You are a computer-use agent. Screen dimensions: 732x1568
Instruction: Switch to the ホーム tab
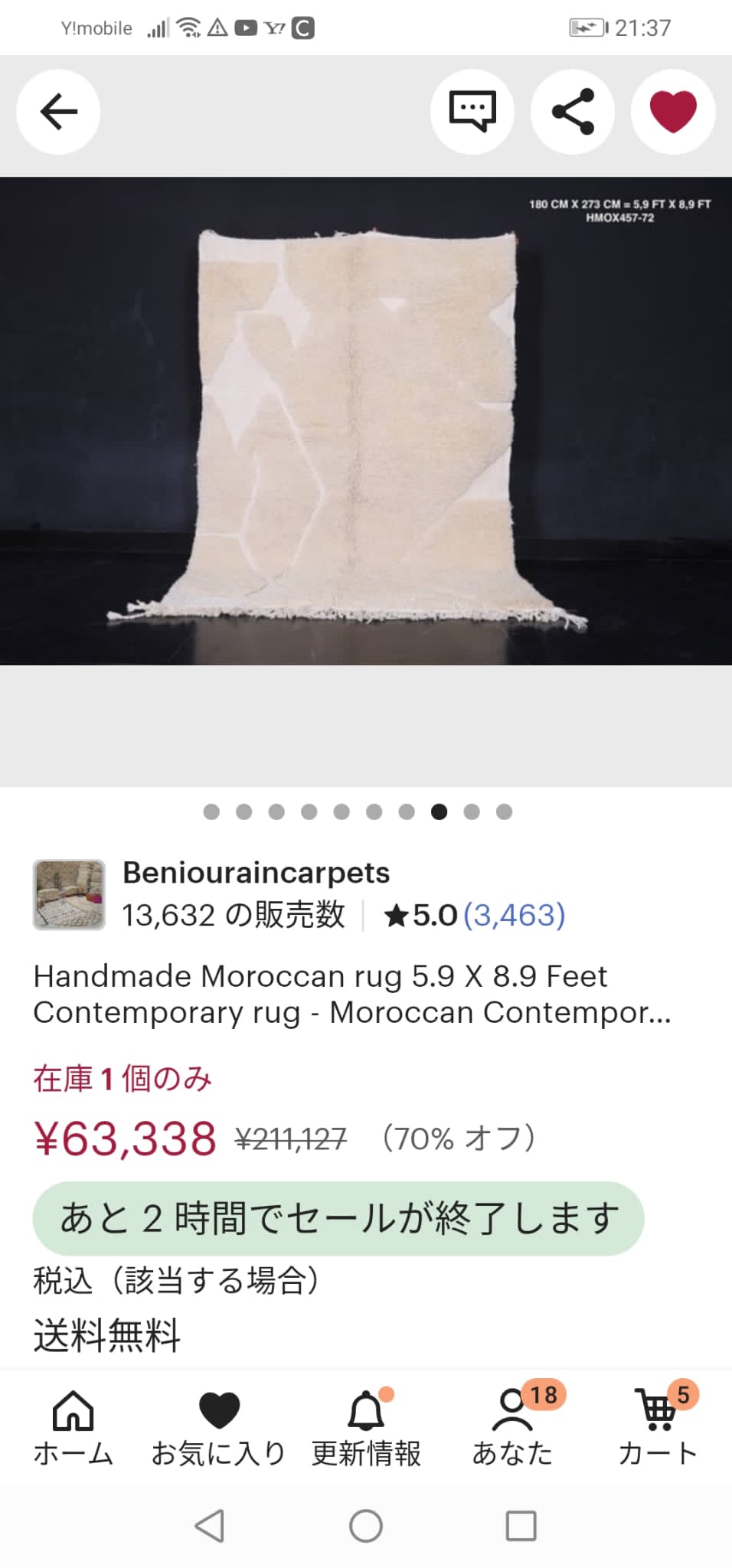point(73,1429)
